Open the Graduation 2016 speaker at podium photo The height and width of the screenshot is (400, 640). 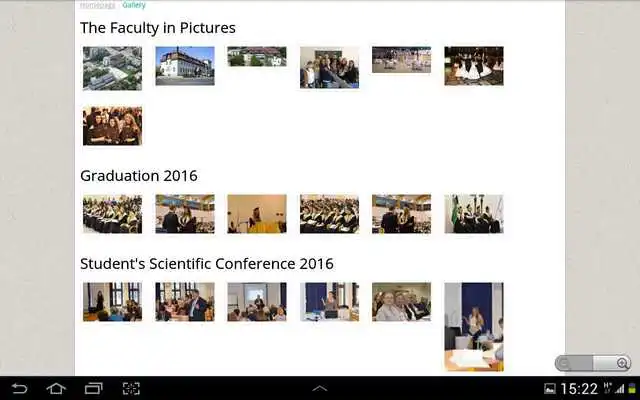[256, 214]
